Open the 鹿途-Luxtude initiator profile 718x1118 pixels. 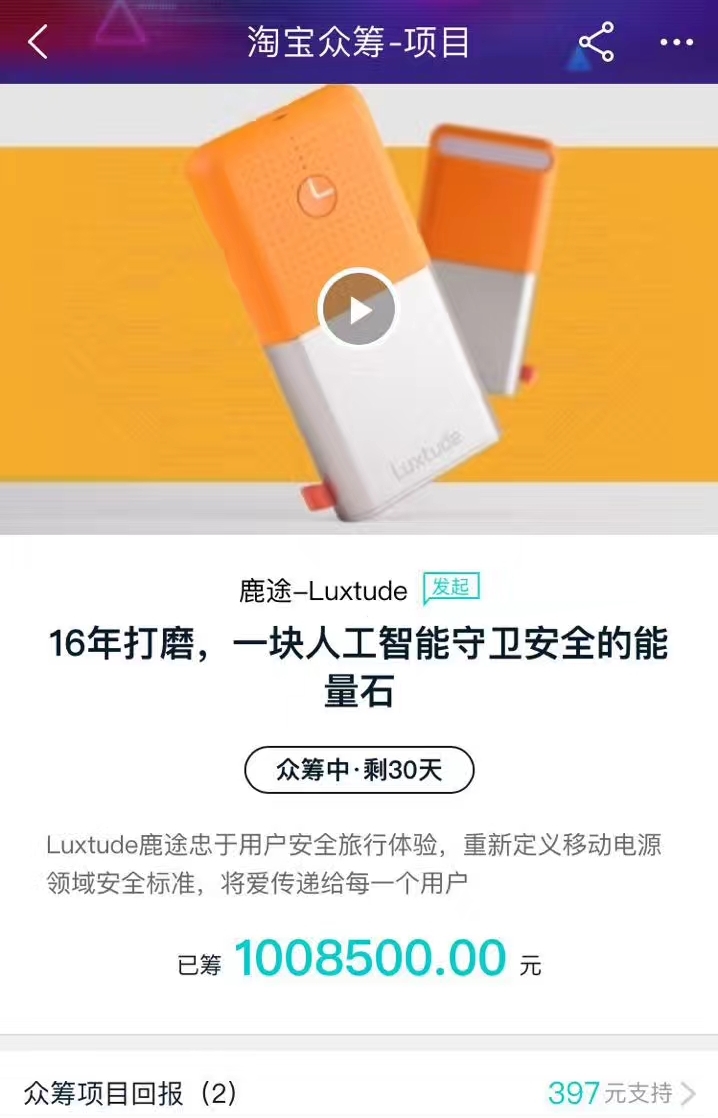click(323, 591)
